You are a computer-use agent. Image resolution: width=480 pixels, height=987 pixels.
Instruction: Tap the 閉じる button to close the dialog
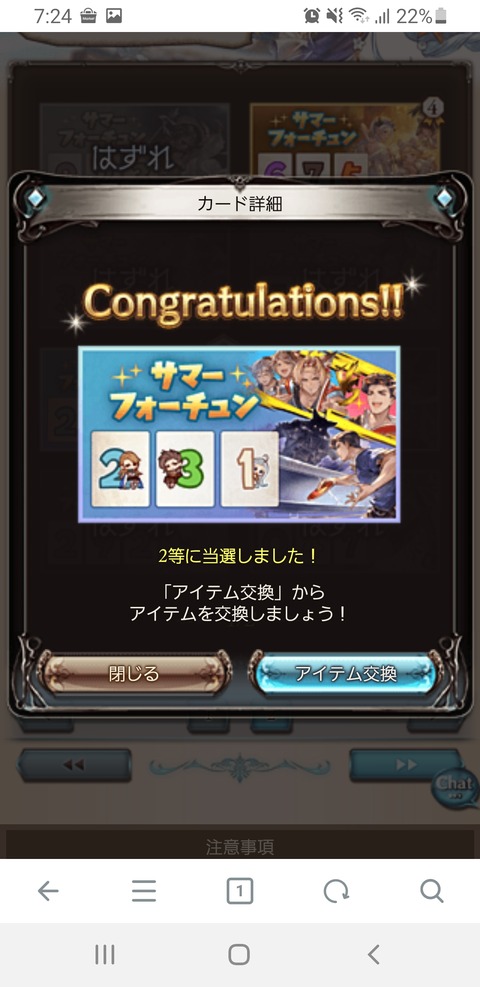pyautogui.click(x=134, y=674)
